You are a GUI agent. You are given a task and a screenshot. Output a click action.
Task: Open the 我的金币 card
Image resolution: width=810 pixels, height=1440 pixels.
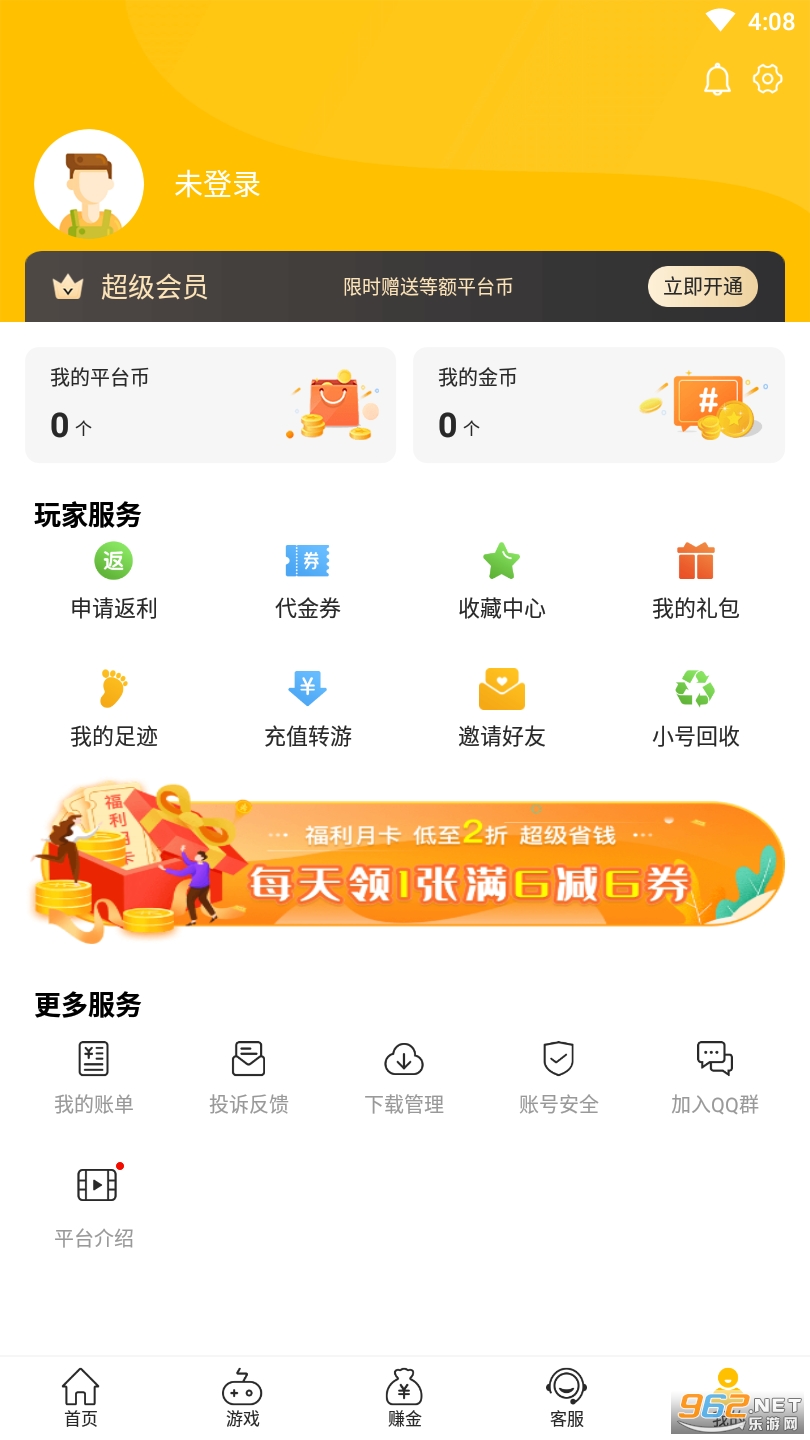598,405
